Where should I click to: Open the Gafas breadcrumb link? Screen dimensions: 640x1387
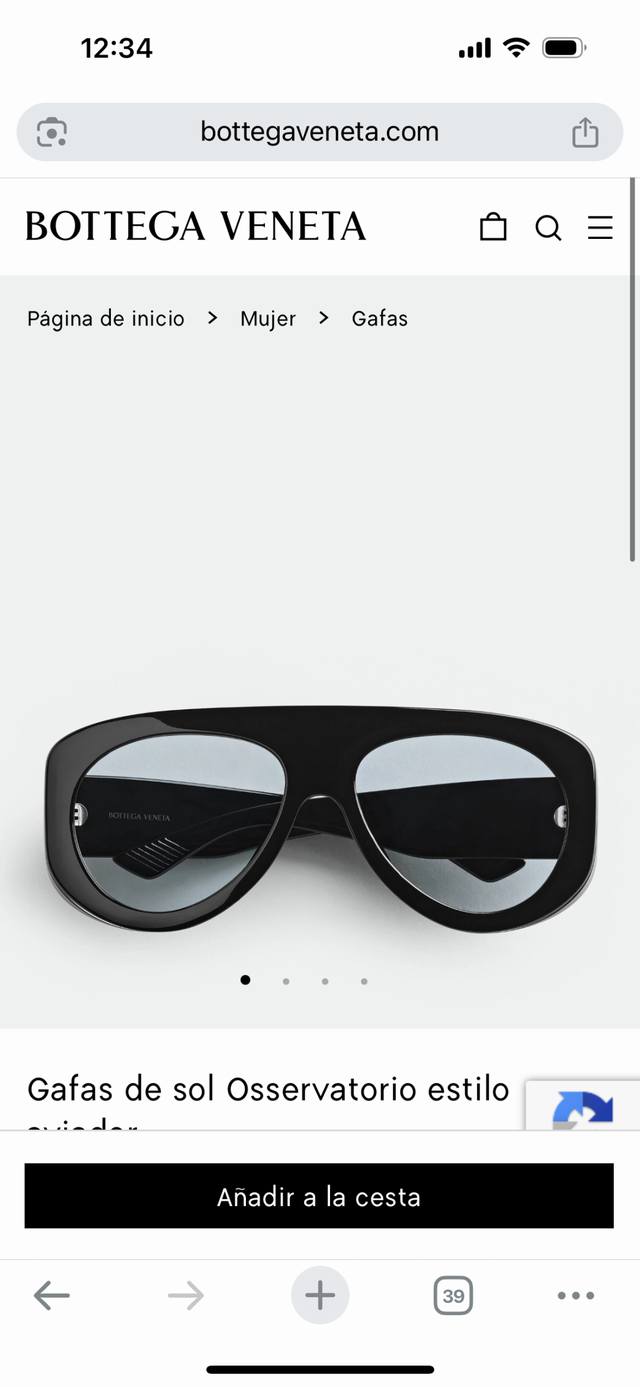379,318
